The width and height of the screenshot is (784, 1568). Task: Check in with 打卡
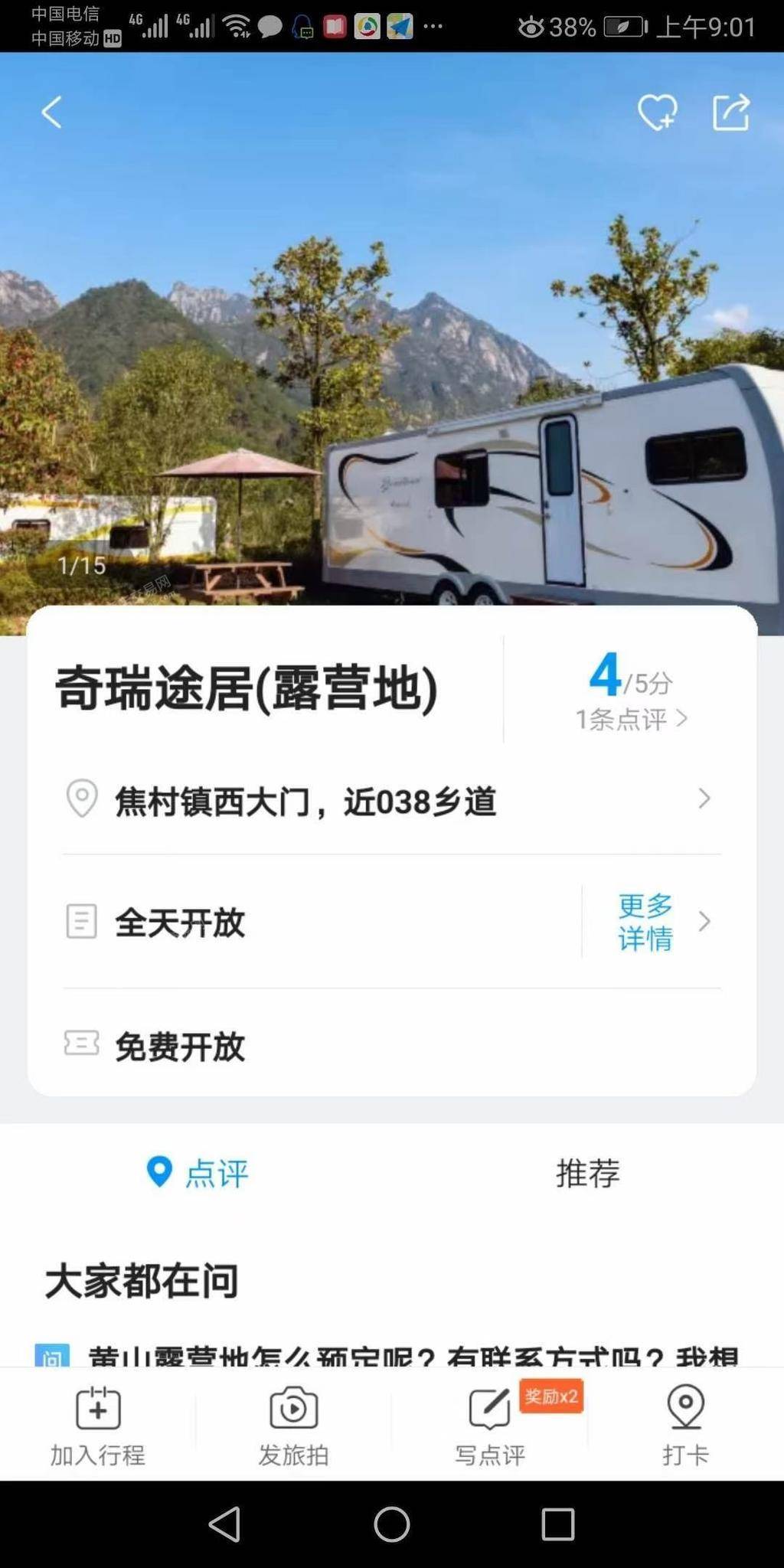(x=685, y=1426)
